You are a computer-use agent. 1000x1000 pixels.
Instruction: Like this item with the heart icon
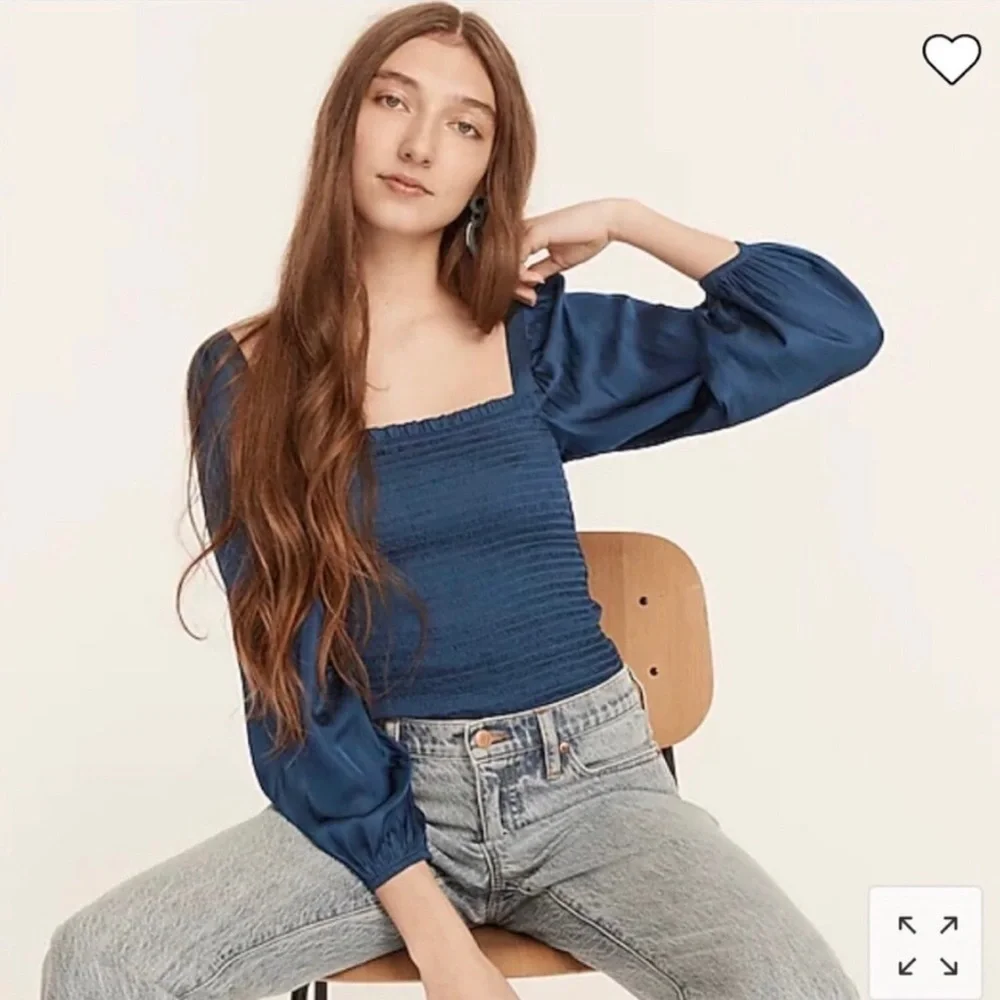[x=951, y=59]
